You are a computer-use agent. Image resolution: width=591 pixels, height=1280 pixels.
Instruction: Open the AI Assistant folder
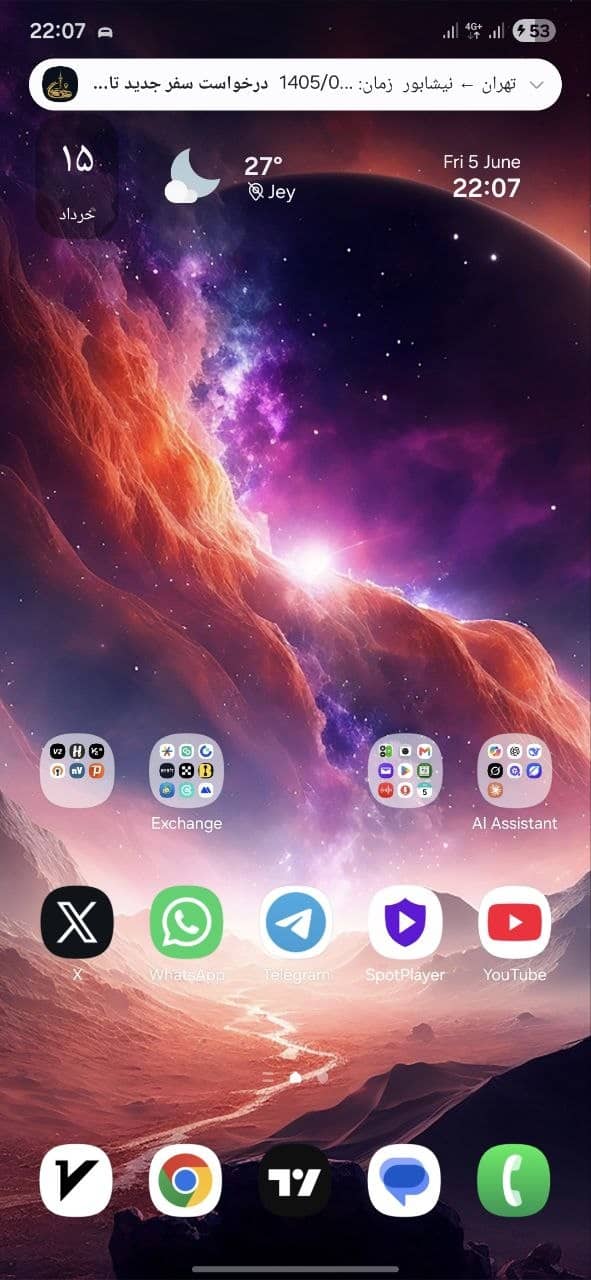point(514,771)
